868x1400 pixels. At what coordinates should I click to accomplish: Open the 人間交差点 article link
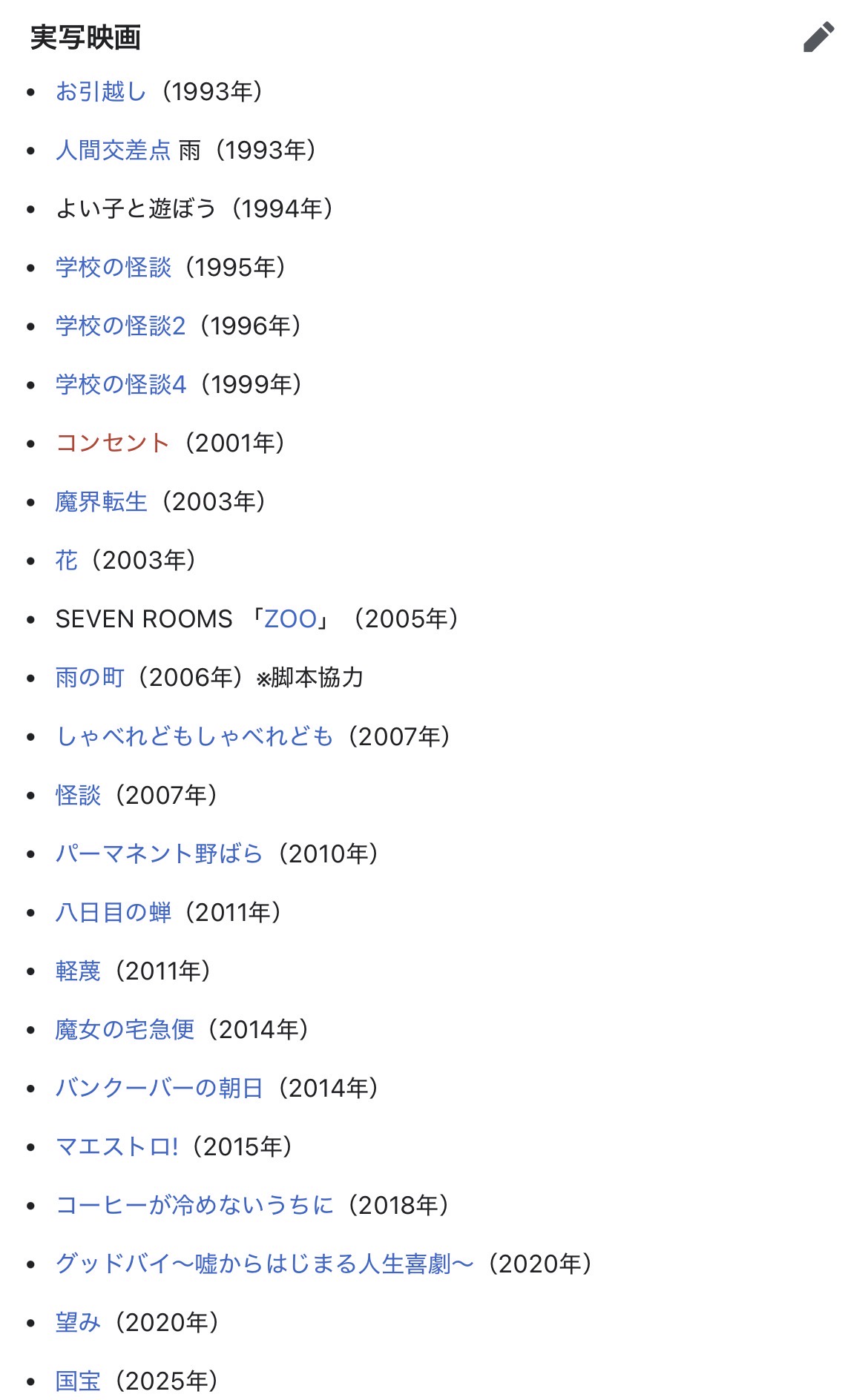tap(113, 151)
